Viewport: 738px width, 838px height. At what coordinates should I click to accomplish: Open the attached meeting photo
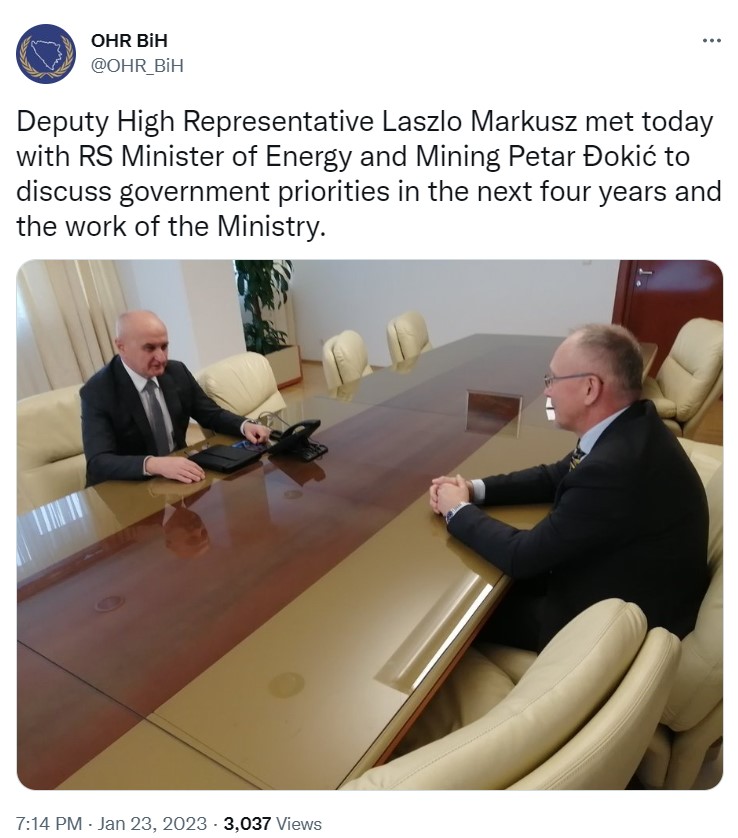[x=369, y=525]
